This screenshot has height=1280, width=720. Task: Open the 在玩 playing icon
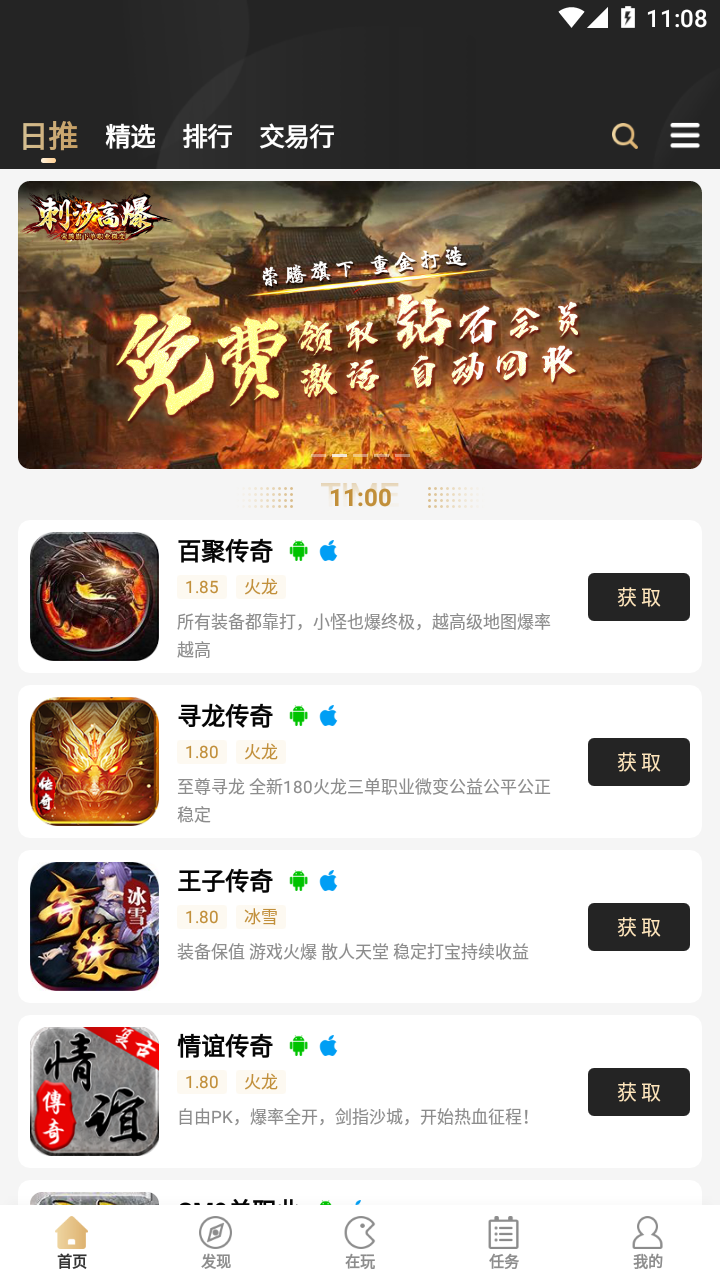[x=359, y=1240]
